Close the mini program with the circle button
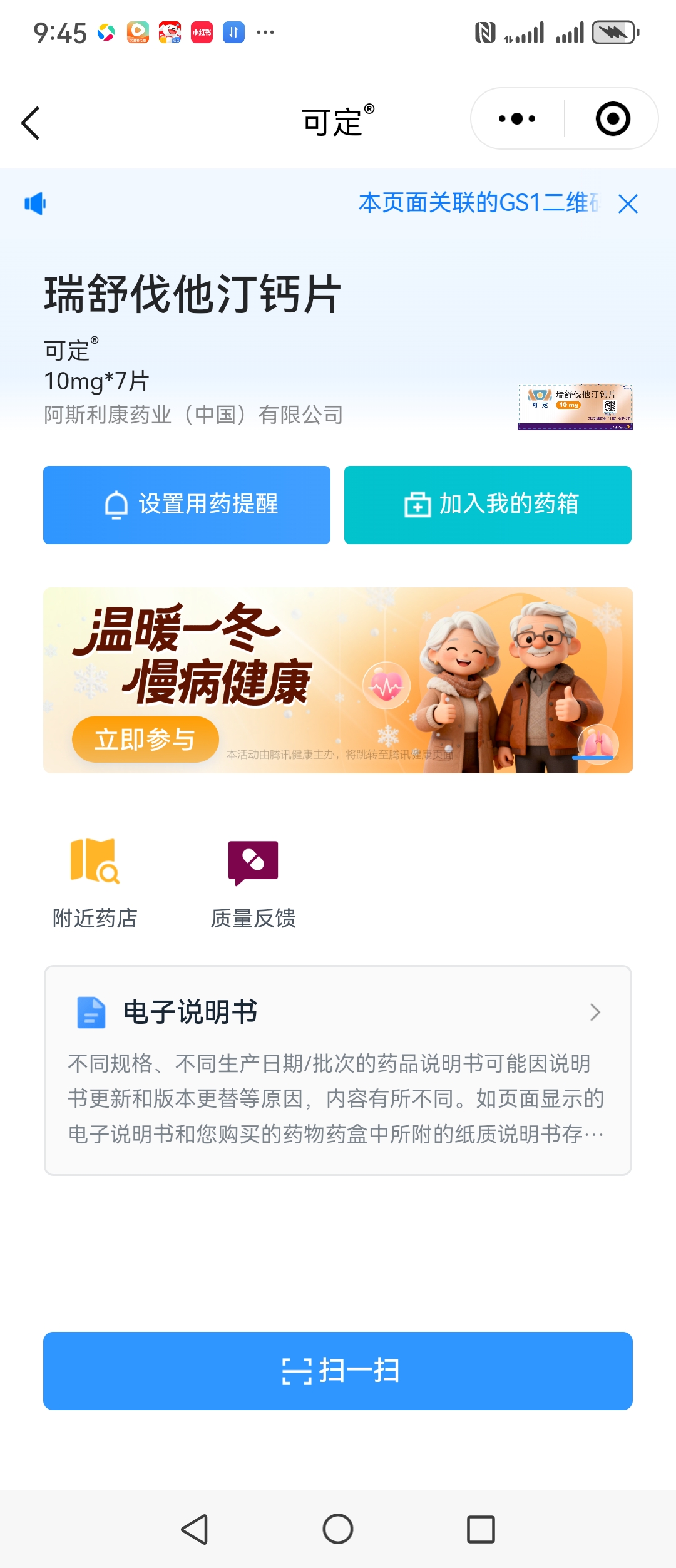 (612, 119)
